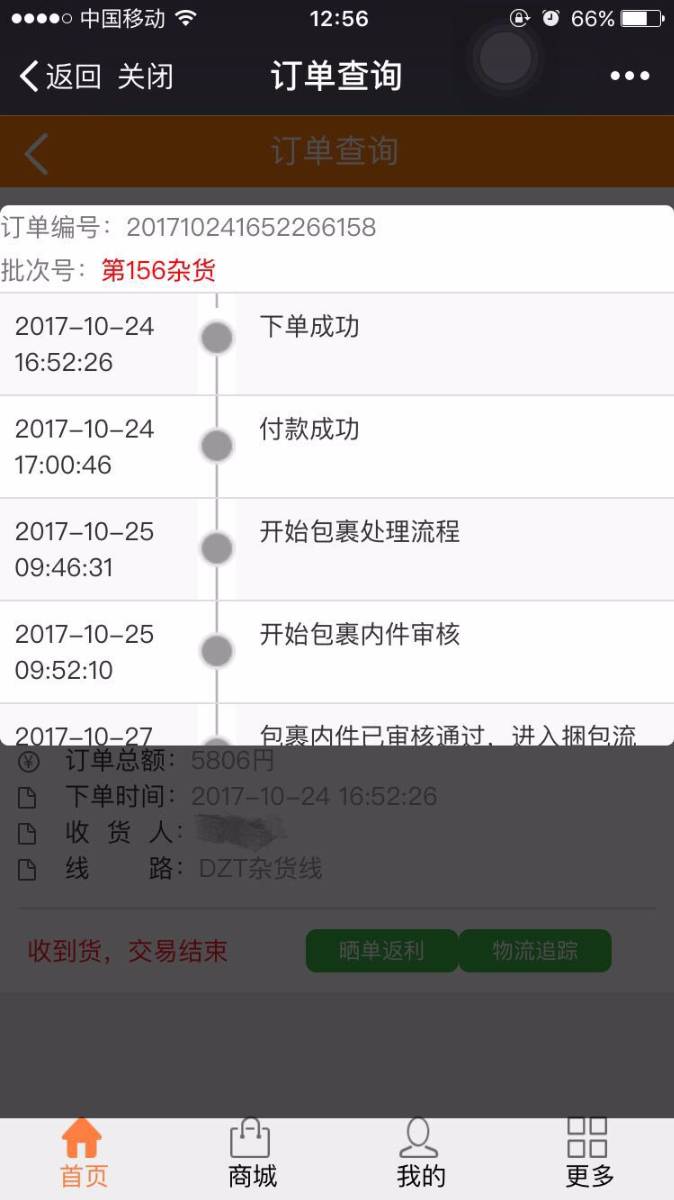674x1200 pixels.
Task: Tap the 晒单返利 button
Action: [382, 950]
